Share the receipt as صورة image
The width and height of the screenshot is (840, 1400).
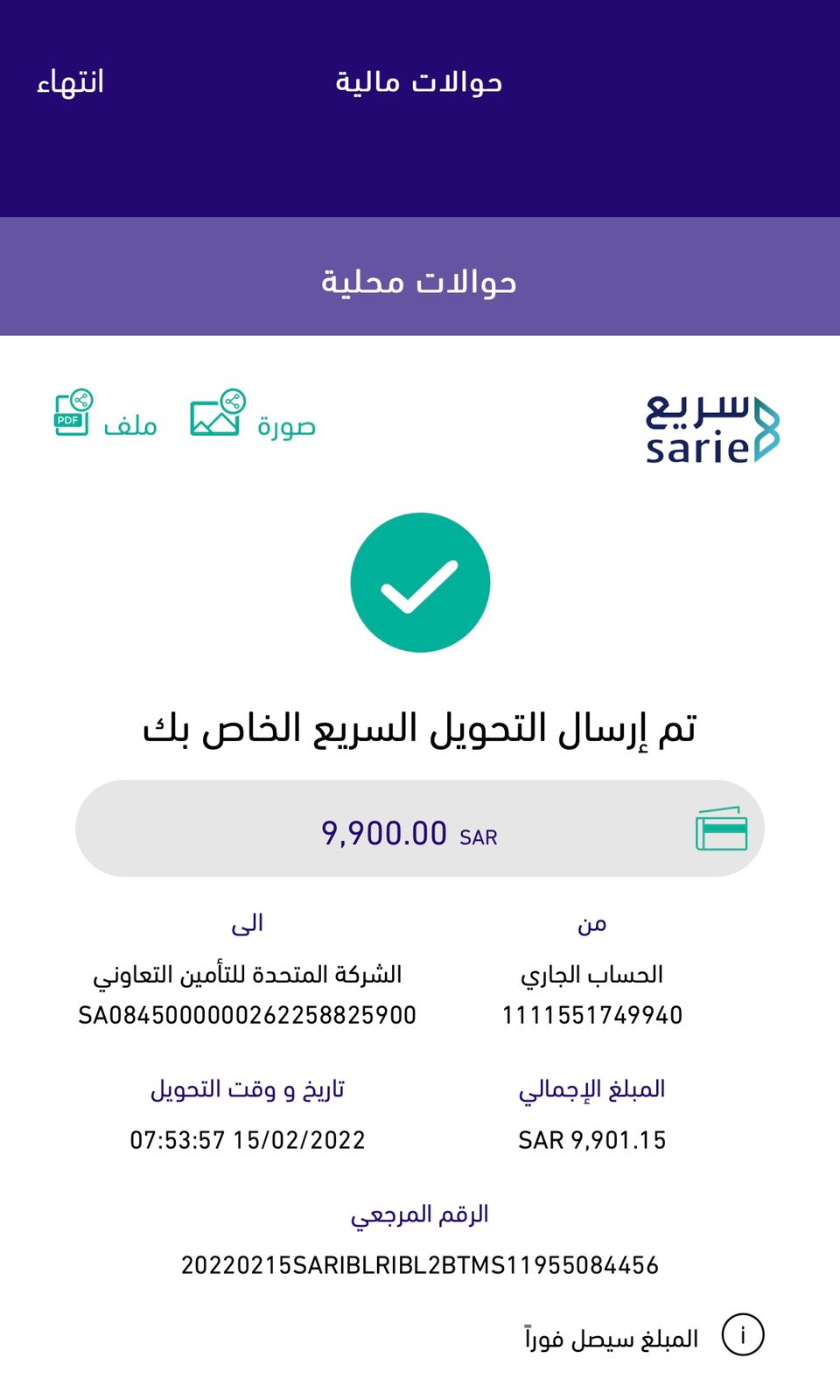pyautogui.click(x=252, y=416)
